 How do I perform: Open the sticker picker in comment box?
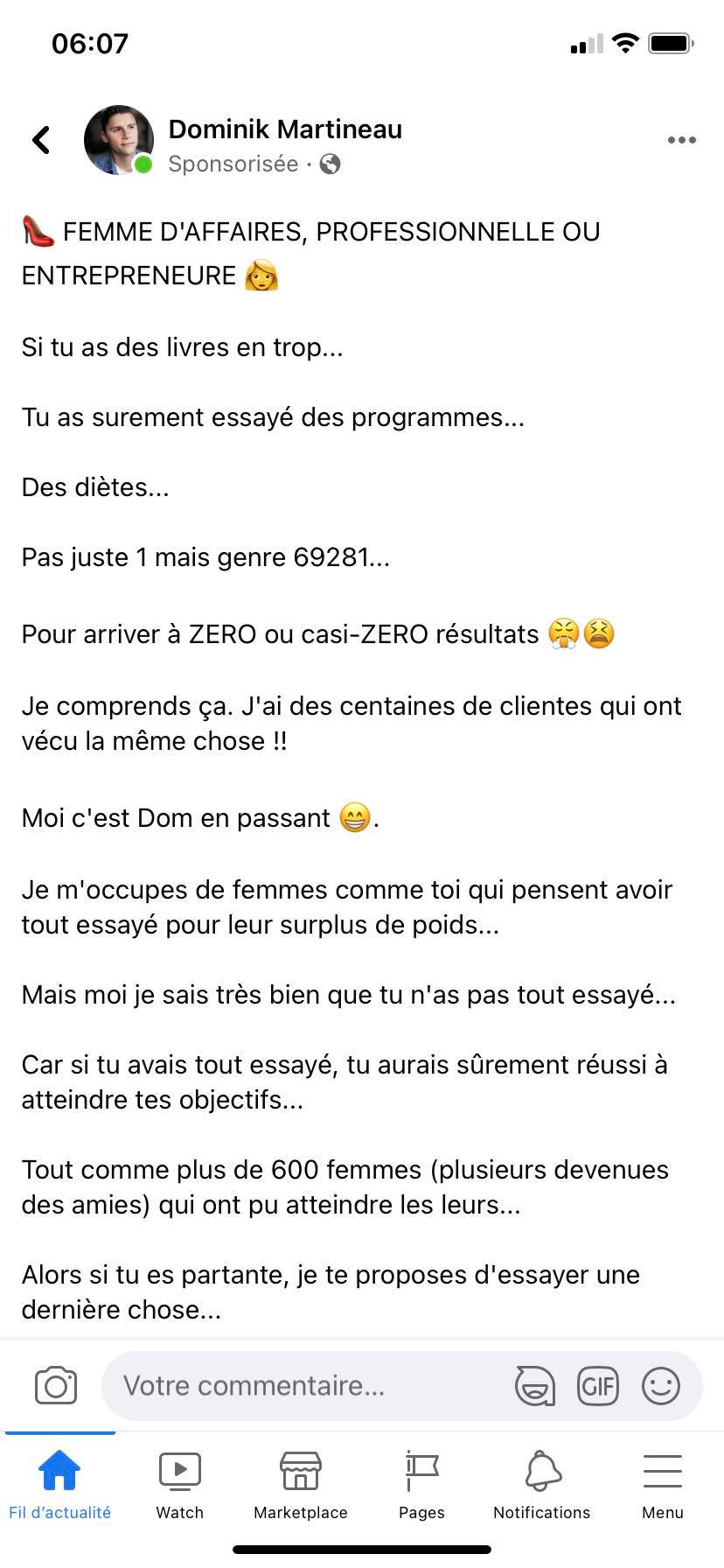(x=534, y=1385)
